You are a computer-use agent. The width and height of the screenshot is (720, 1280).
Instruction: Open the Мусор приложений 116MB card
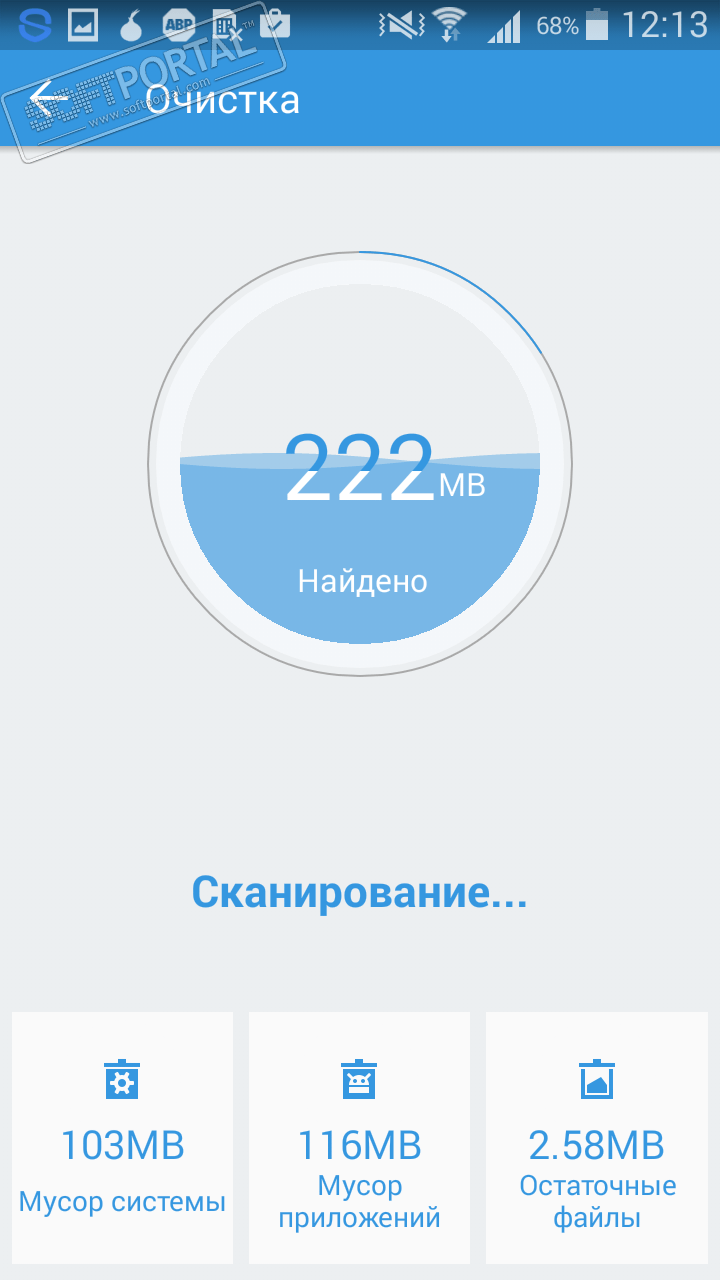click(359, 1138)
